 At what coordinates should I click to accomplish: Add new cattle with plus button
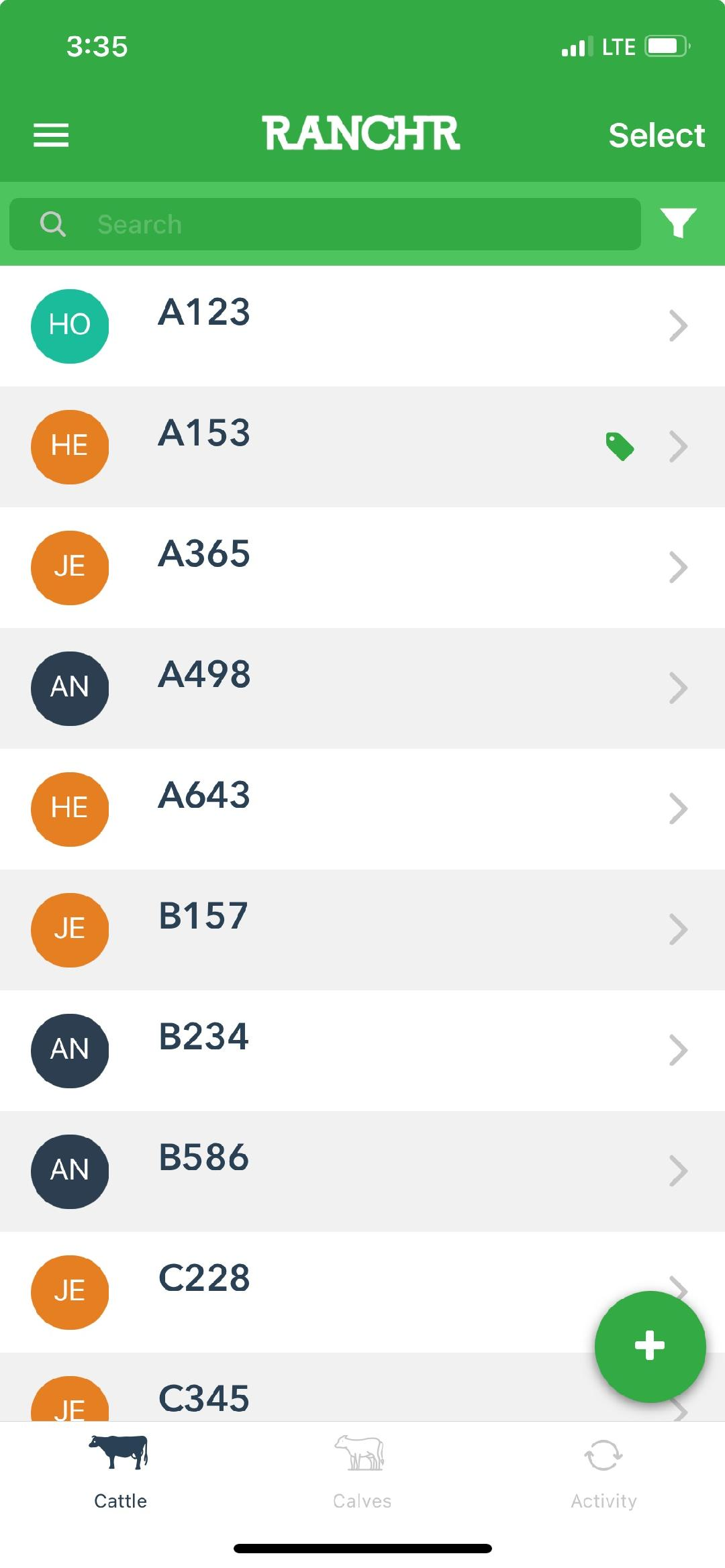649,1346
